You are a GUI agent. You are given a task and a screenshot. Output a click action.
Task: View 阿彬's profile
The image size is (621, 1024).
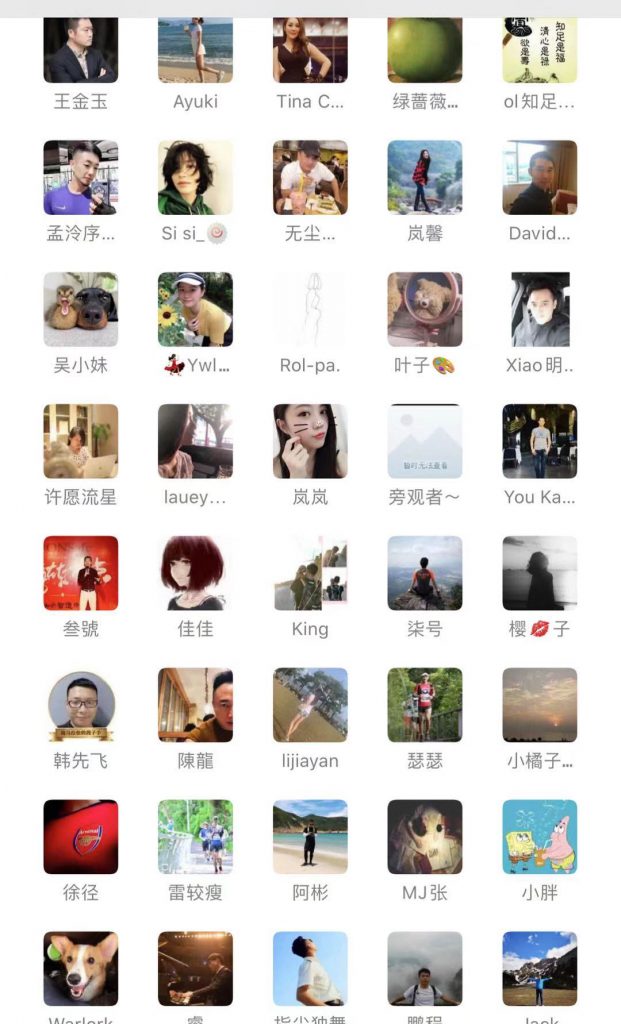pos(310,837)
